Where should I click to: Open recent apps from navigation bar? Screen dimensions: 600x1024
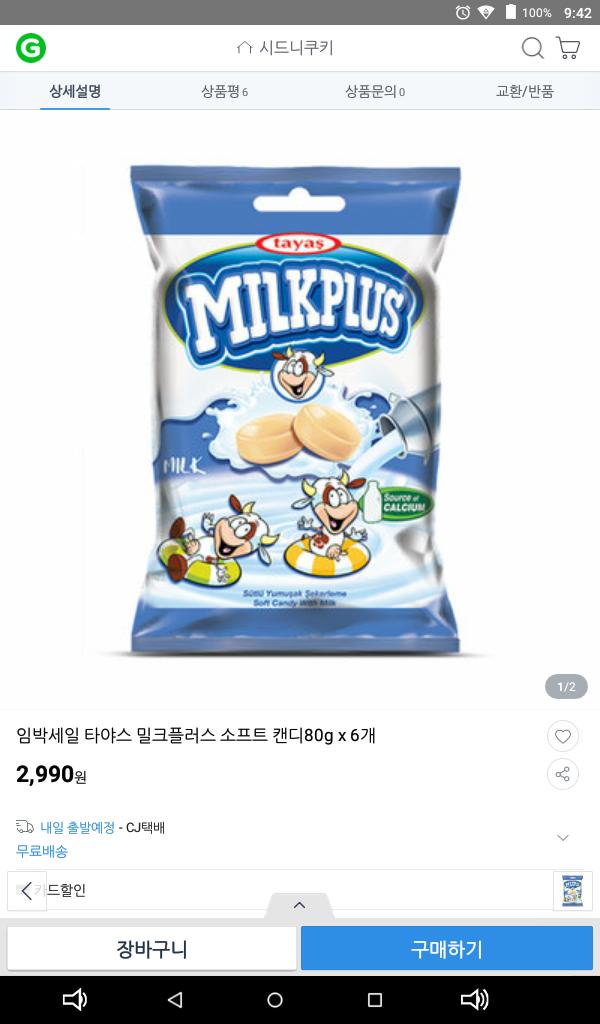click(375, 1000)
